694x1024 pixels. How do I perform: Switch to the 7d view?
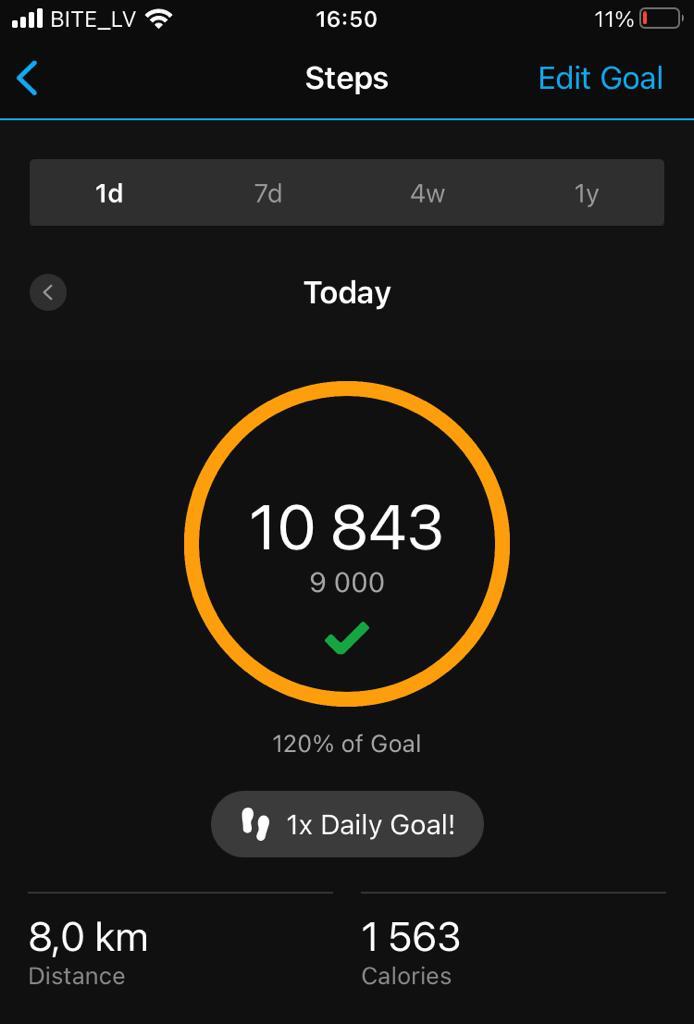[x=268, y=193]
